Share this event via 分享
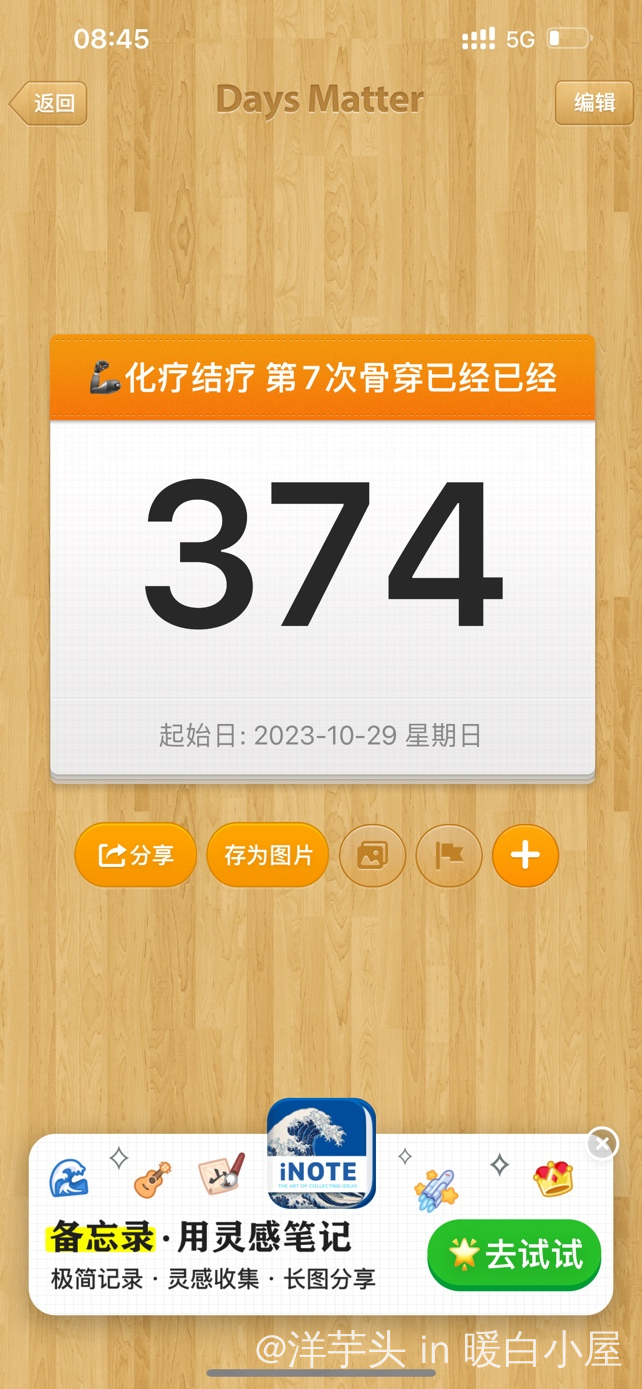 (x=135, y=856)
